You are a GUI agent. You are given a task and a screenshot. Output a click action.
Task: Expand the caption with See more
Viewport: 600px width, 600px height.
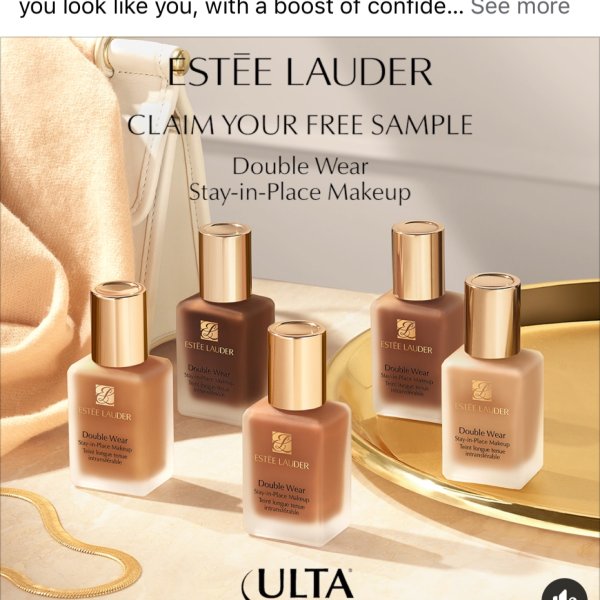(x=520, y=8)
